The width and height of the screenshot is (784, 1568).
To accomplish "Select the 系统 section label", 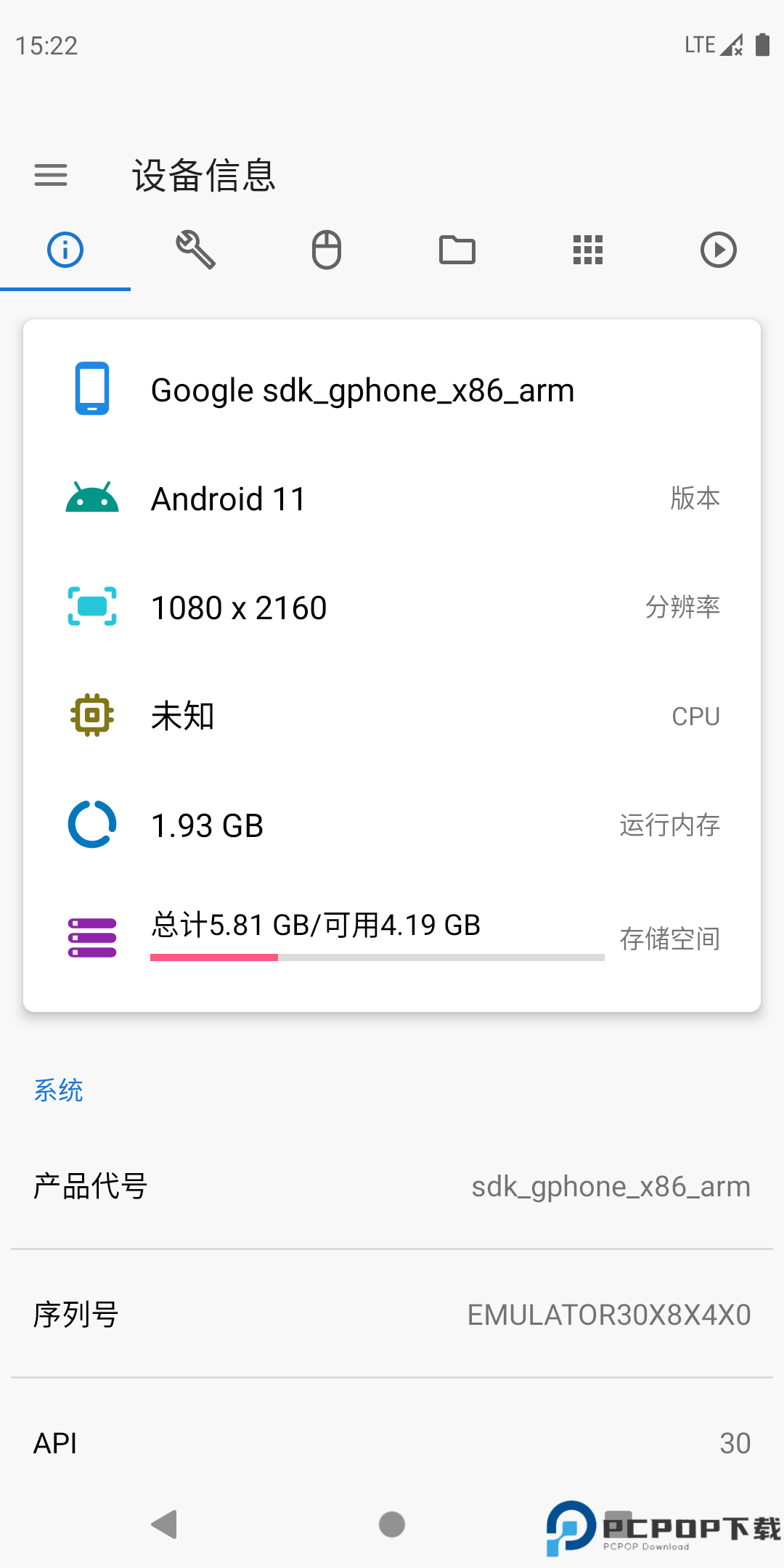I will click(59, 1090).
